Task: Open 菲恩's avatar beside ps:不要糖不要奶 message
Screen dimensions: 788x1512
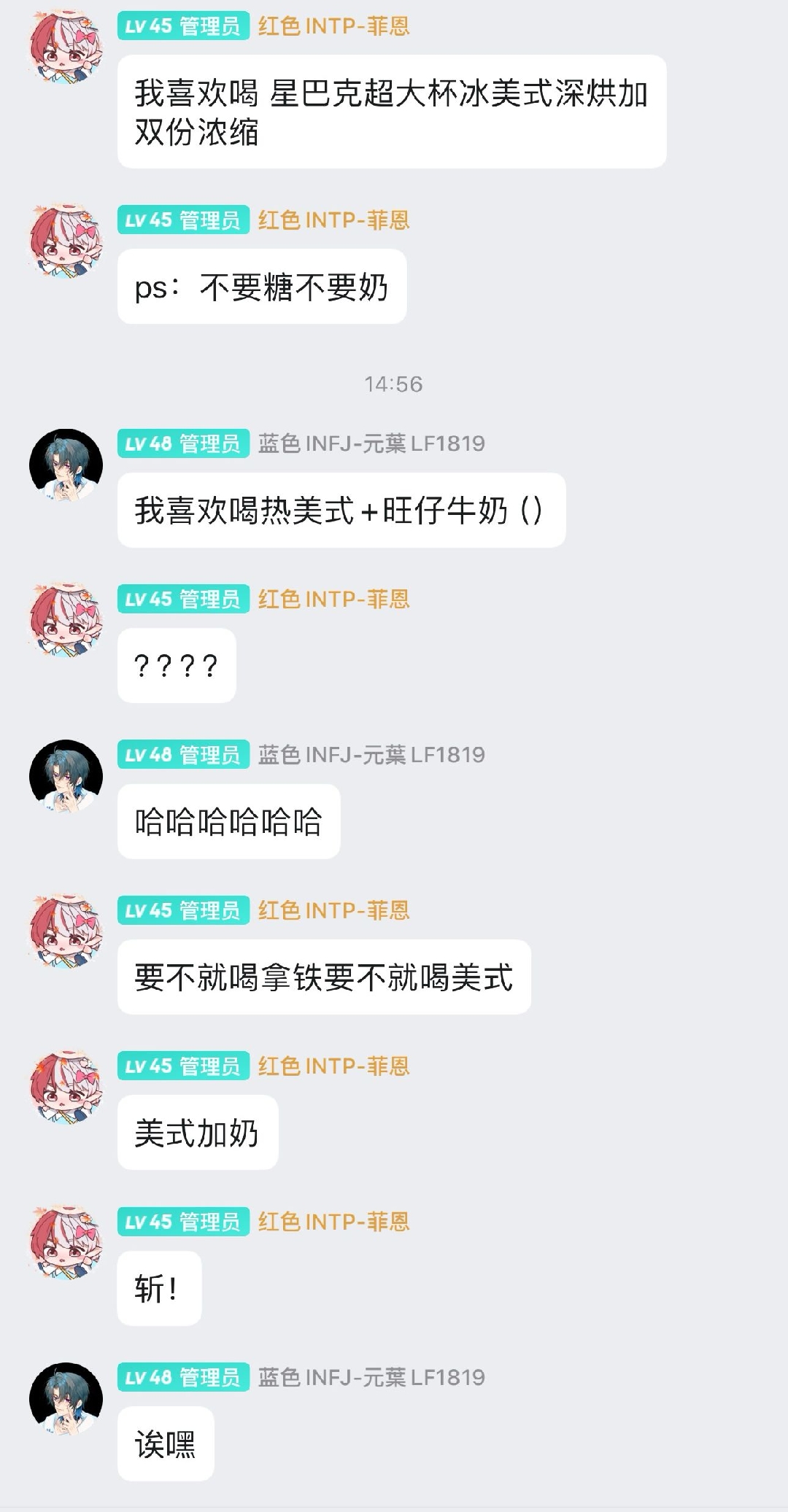Action: coord(66,241)
